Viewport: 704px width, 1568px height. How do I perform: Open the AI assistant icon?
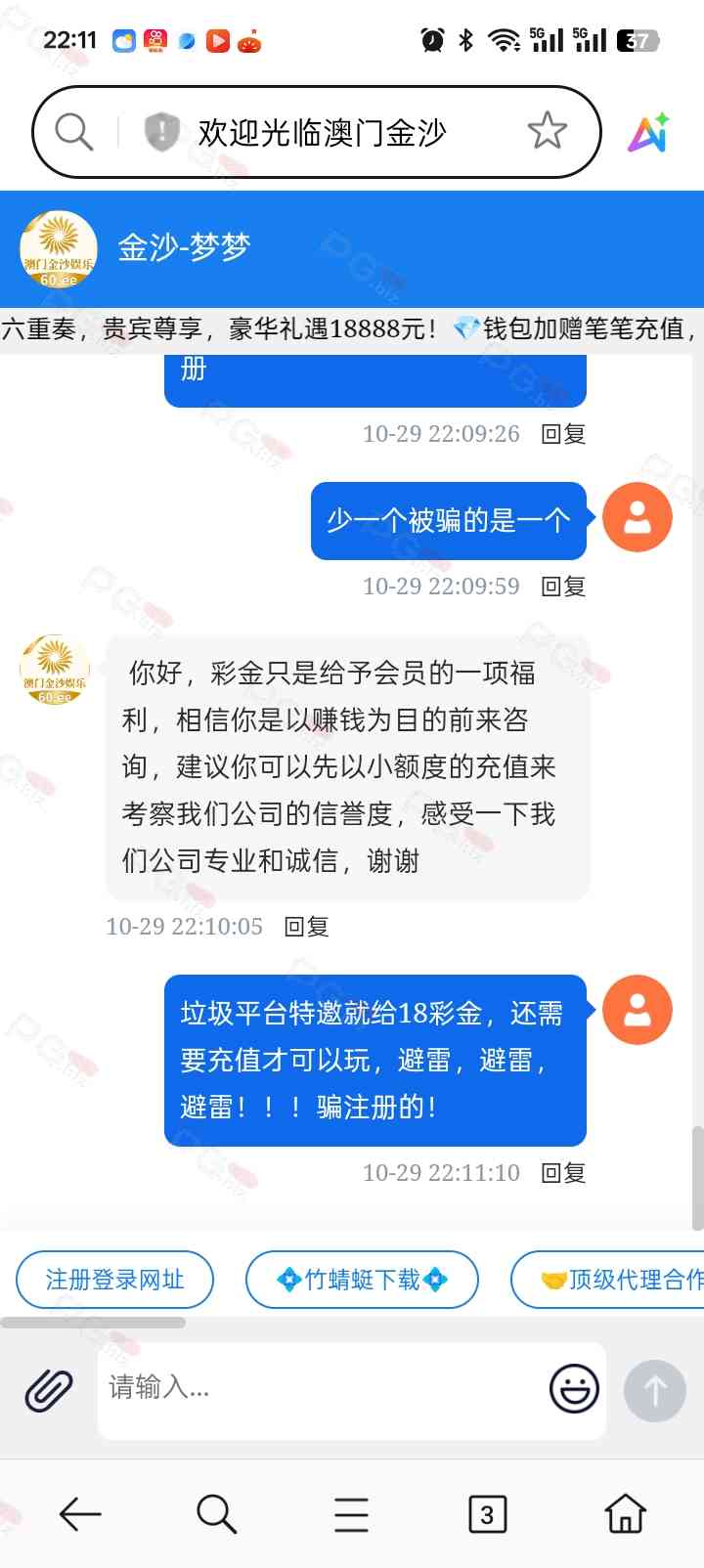649,133
